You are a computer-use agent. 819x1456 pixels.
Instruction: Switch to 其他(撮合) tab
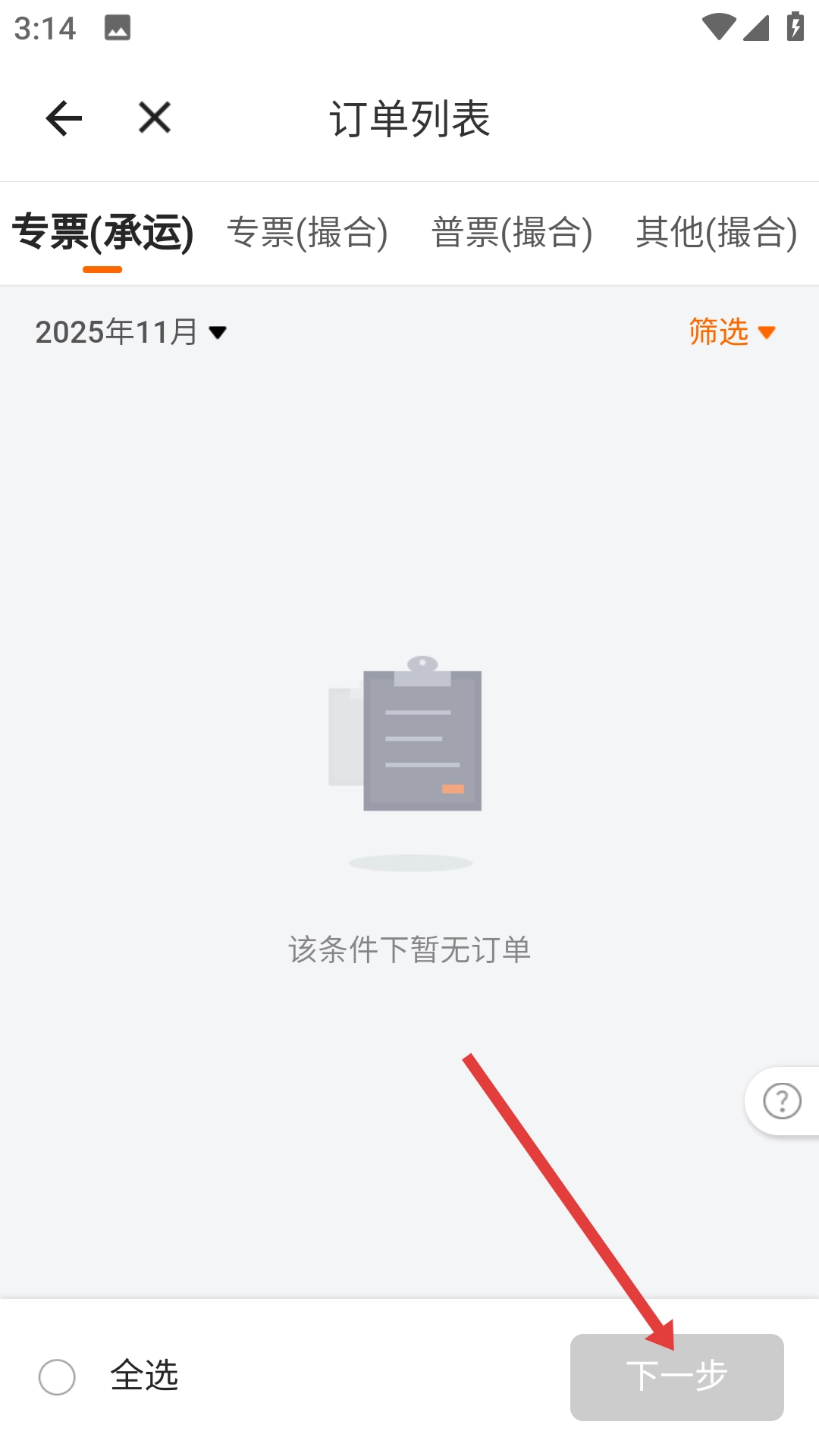click(x=716, y=232)
